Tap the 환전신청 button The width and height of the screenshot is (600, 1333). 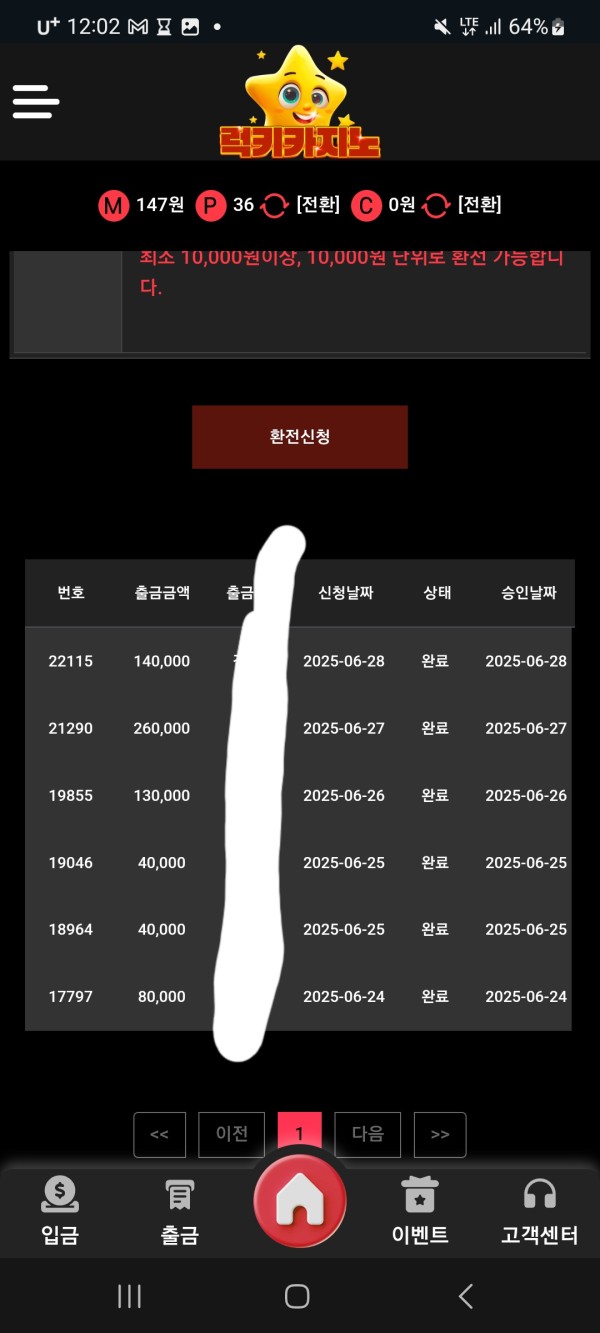(300, 437)
